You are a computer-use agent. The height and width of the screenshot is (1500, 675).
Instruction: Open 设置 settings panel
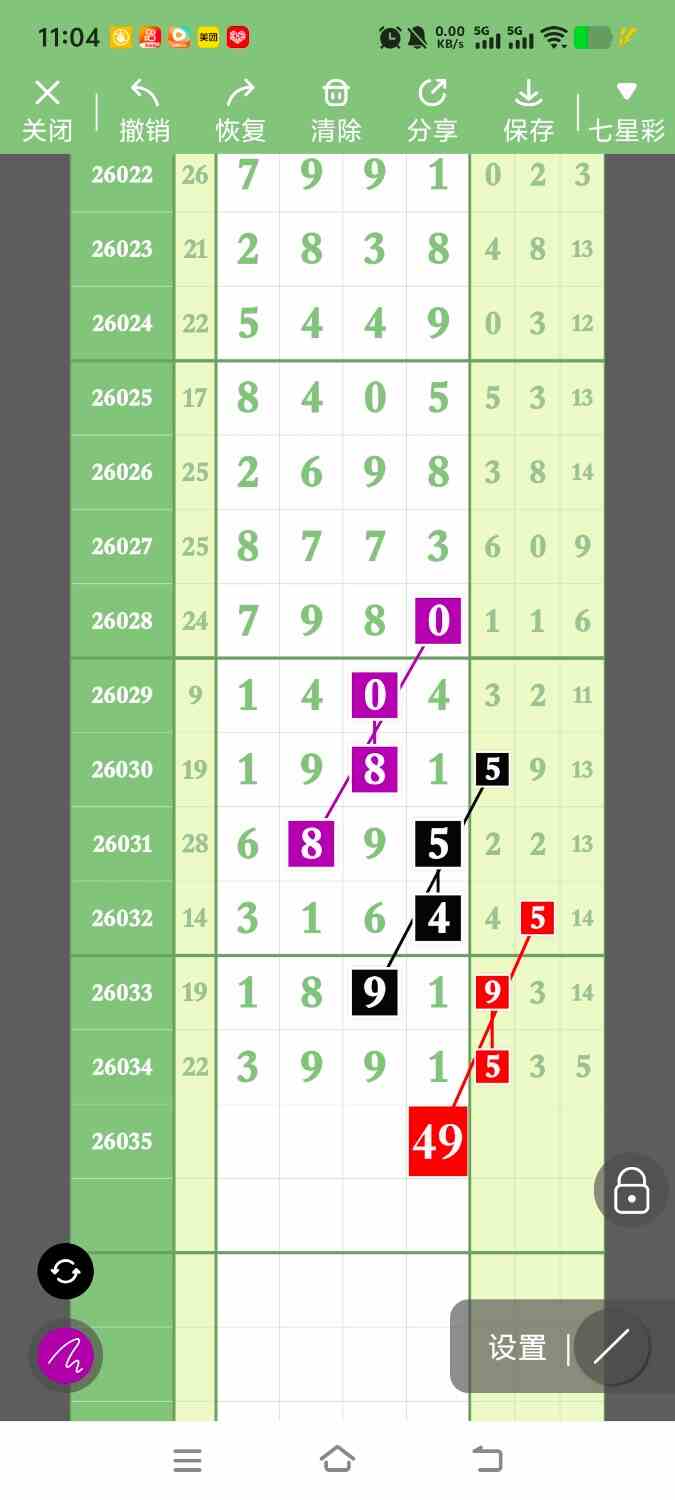[x=517, y=1348]
